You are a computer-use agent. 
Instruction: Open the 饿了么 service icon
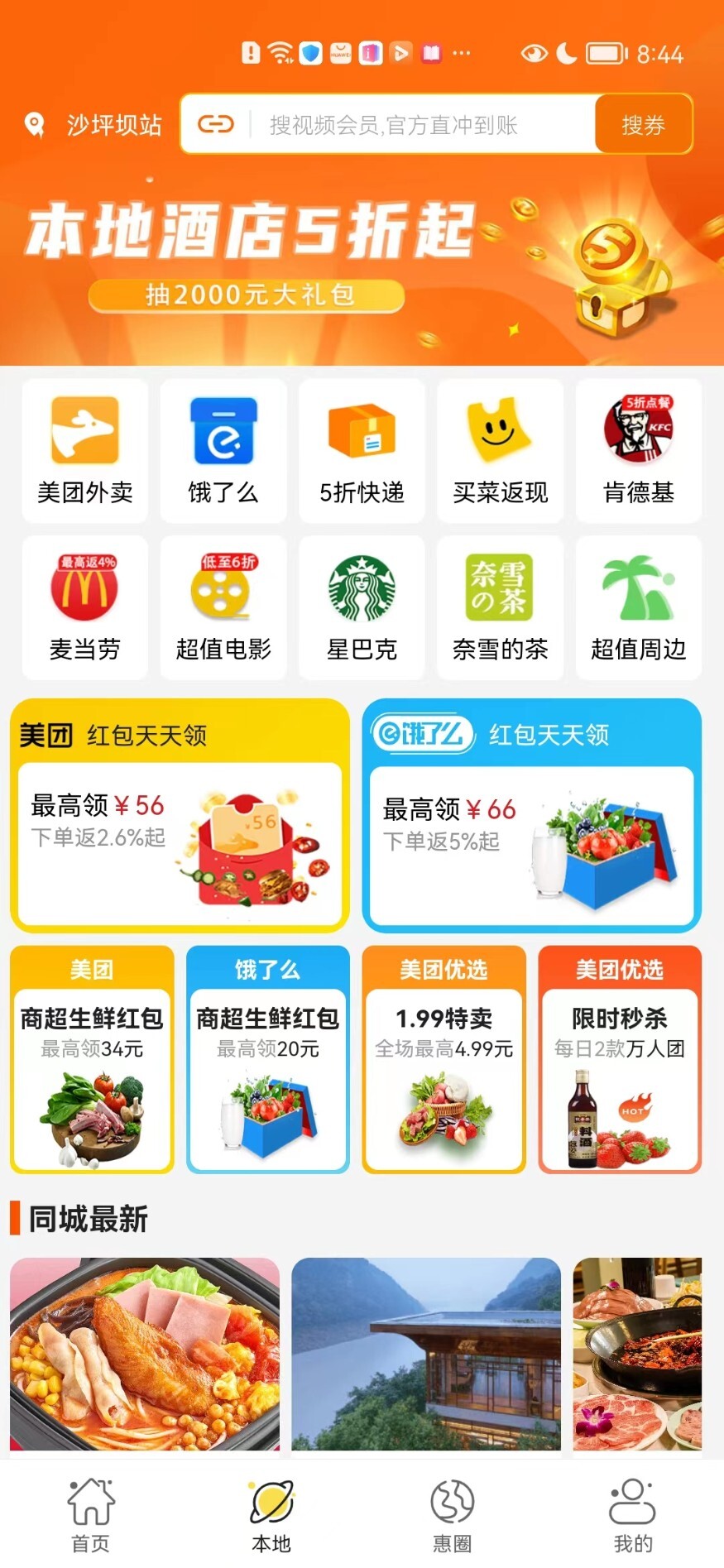223,451
